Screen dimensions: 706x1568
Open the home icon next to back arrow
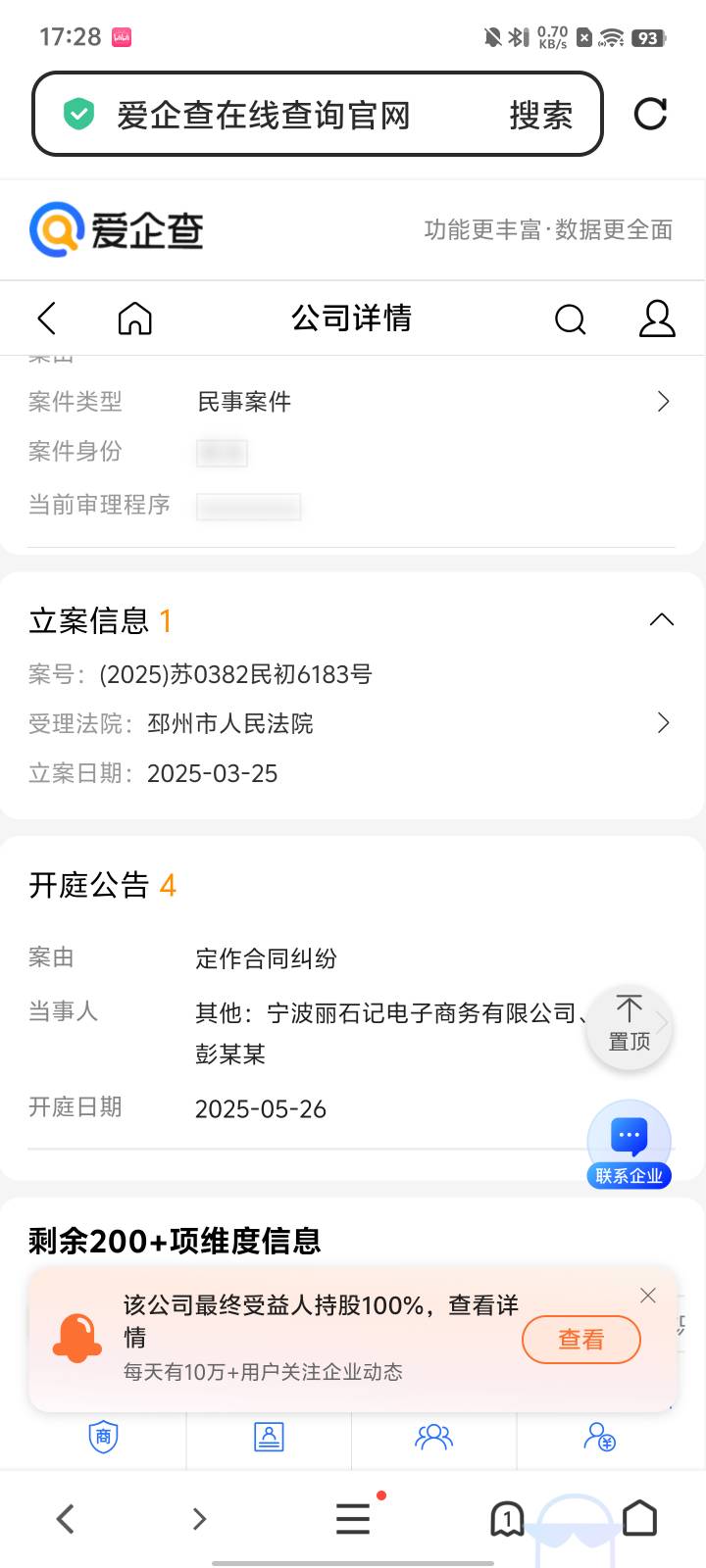[135, 318]
